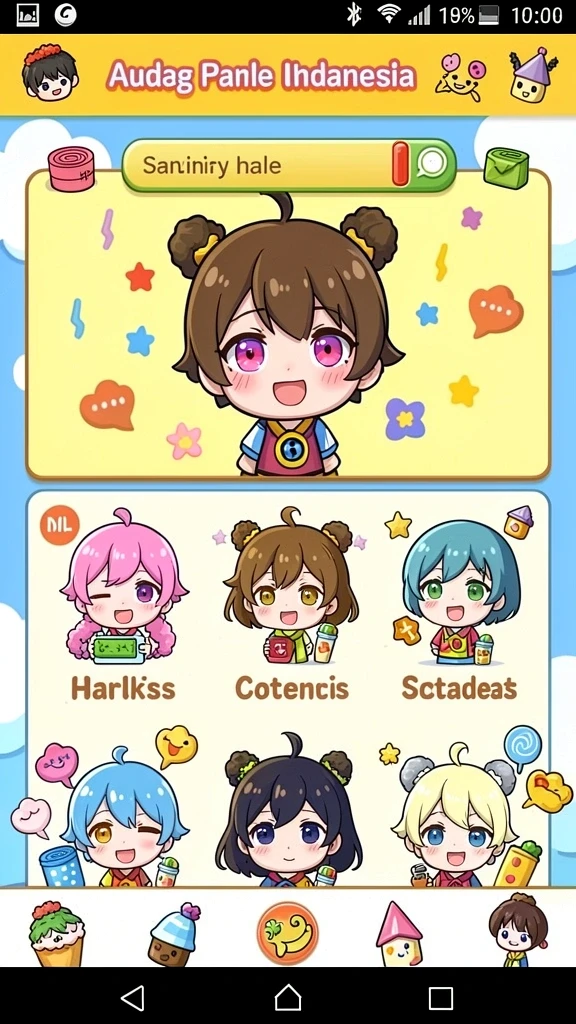Open the large featured character banner

[288, 325]
